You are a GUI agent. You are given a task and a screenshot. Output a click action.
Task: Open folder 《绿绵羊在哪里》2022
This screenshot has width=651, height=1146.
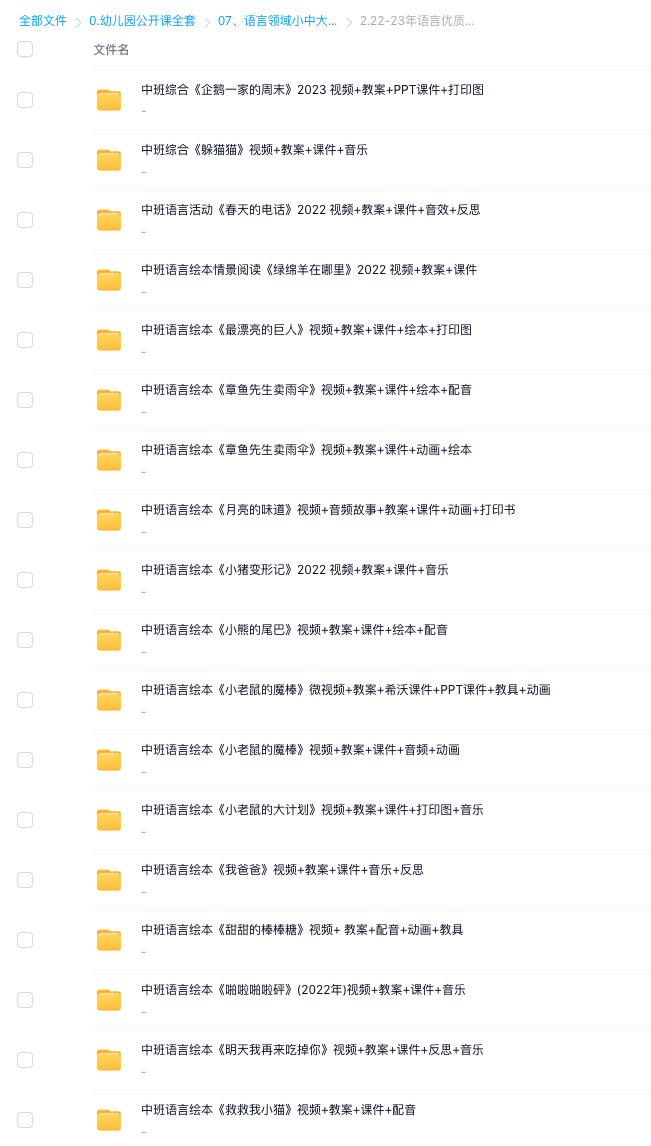[x=309, y=270]
